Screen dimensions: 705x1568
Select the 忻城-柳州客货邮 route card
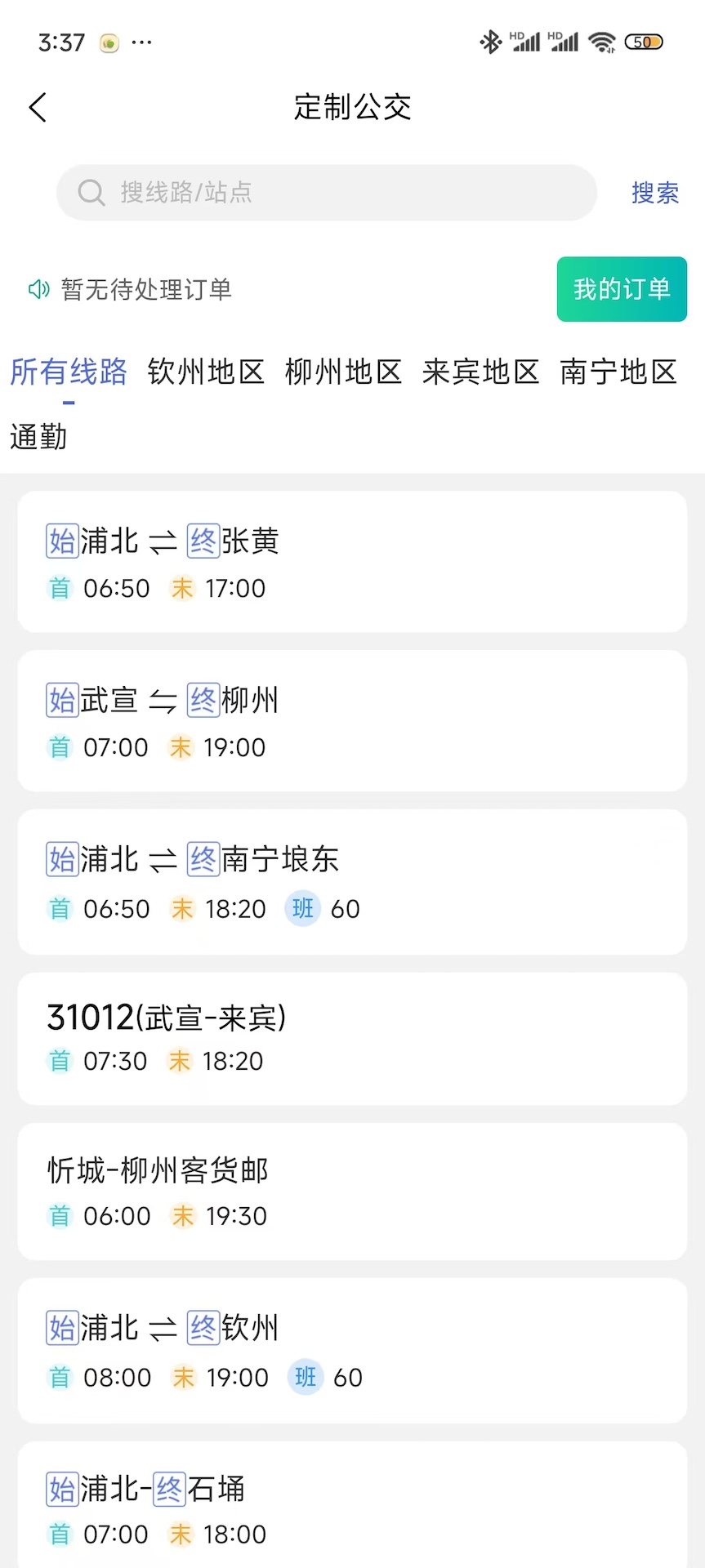pyautogui.click(x=351, y=1191)
